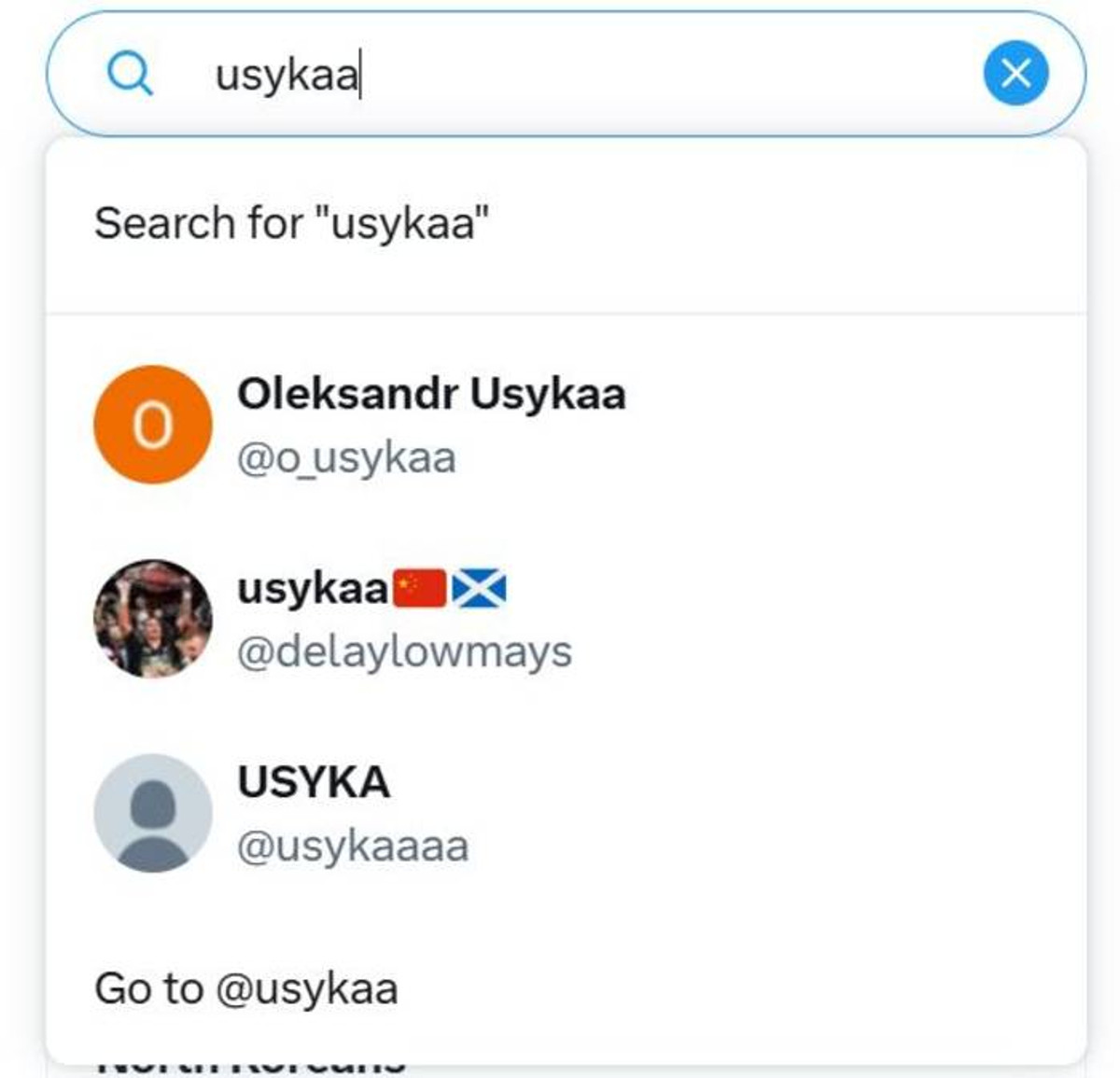
Task: Select Search for "usykaa" suggestion
Action: coord(291,224)
